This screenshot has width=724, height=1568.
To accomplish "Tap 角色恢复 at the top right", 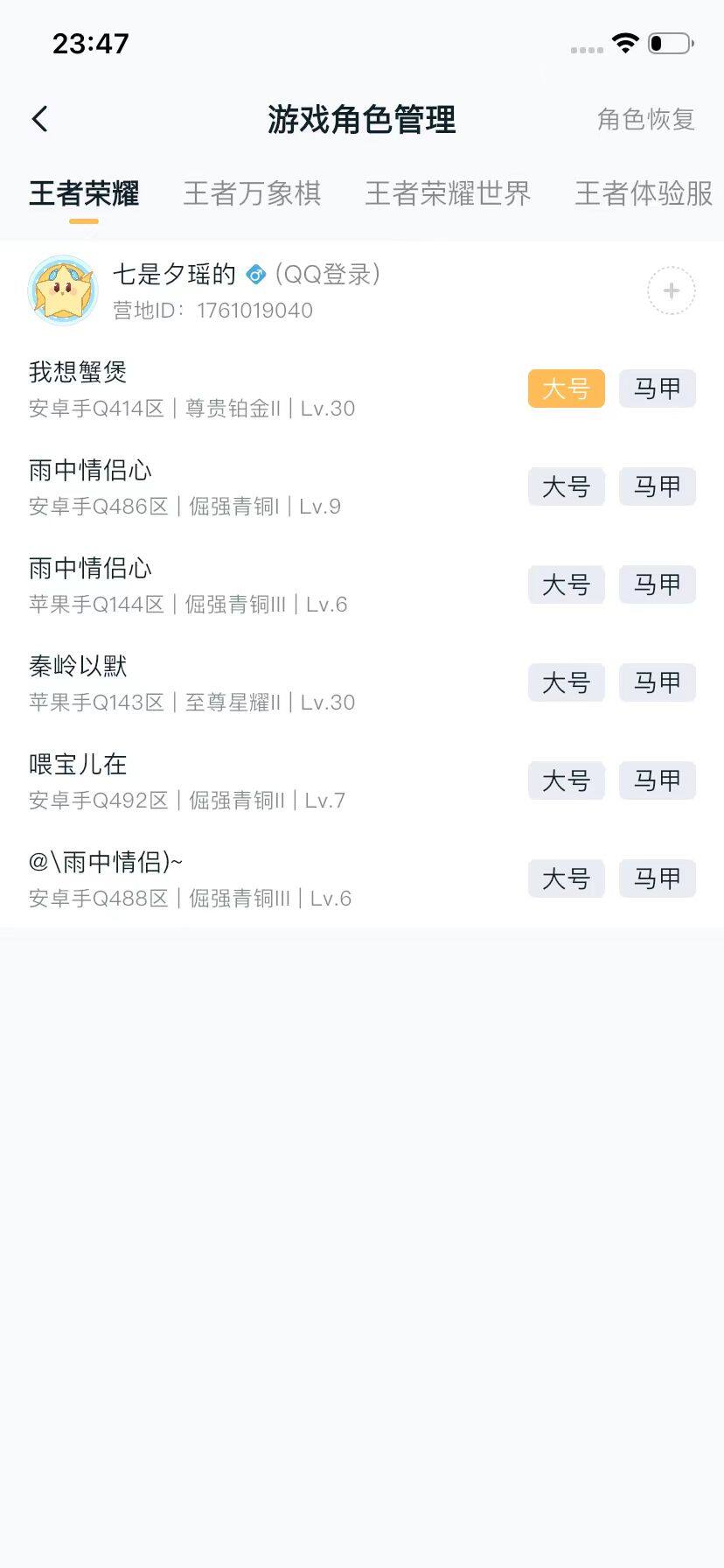I will click(x=646, y=120).
